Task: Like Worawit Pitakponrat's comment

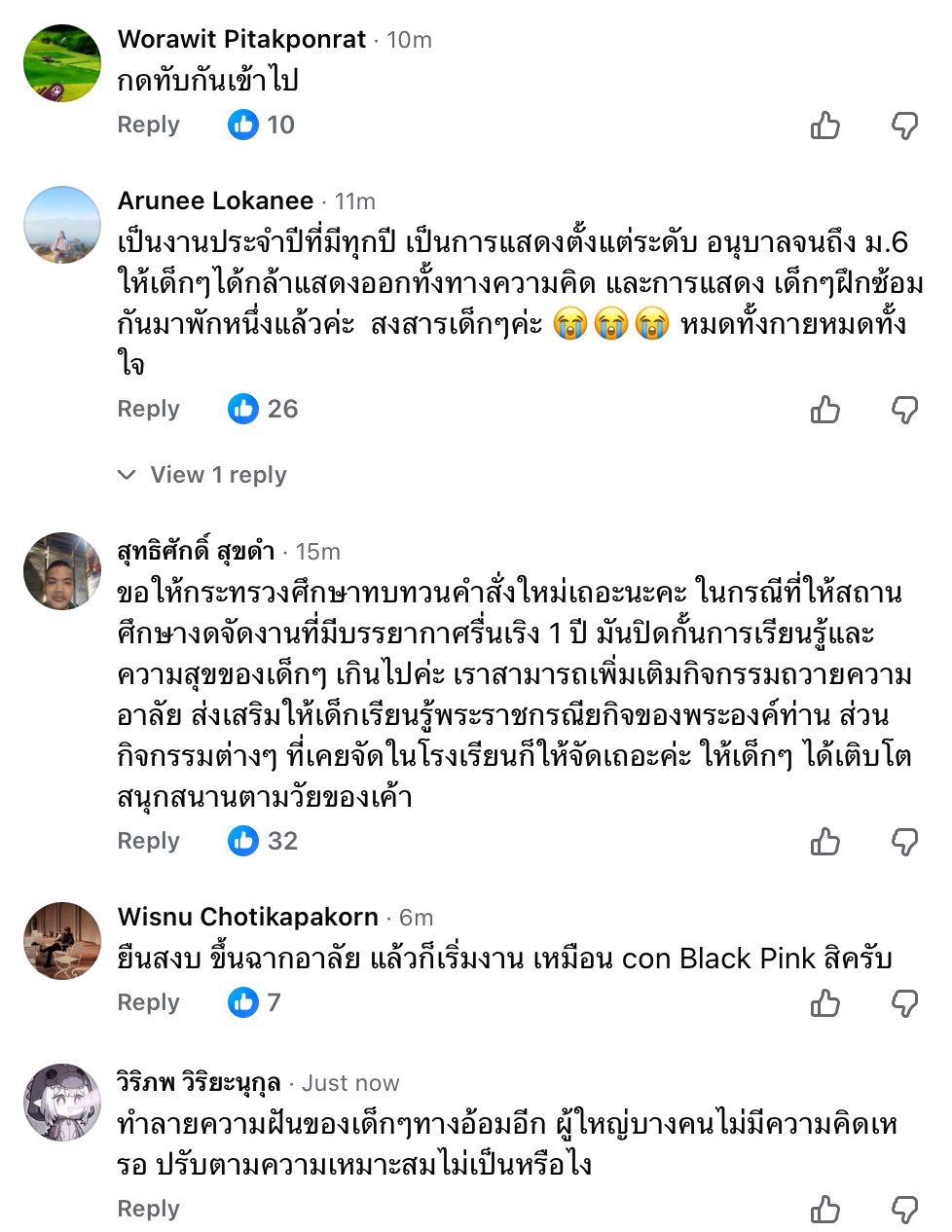Action: pos(824,126)
